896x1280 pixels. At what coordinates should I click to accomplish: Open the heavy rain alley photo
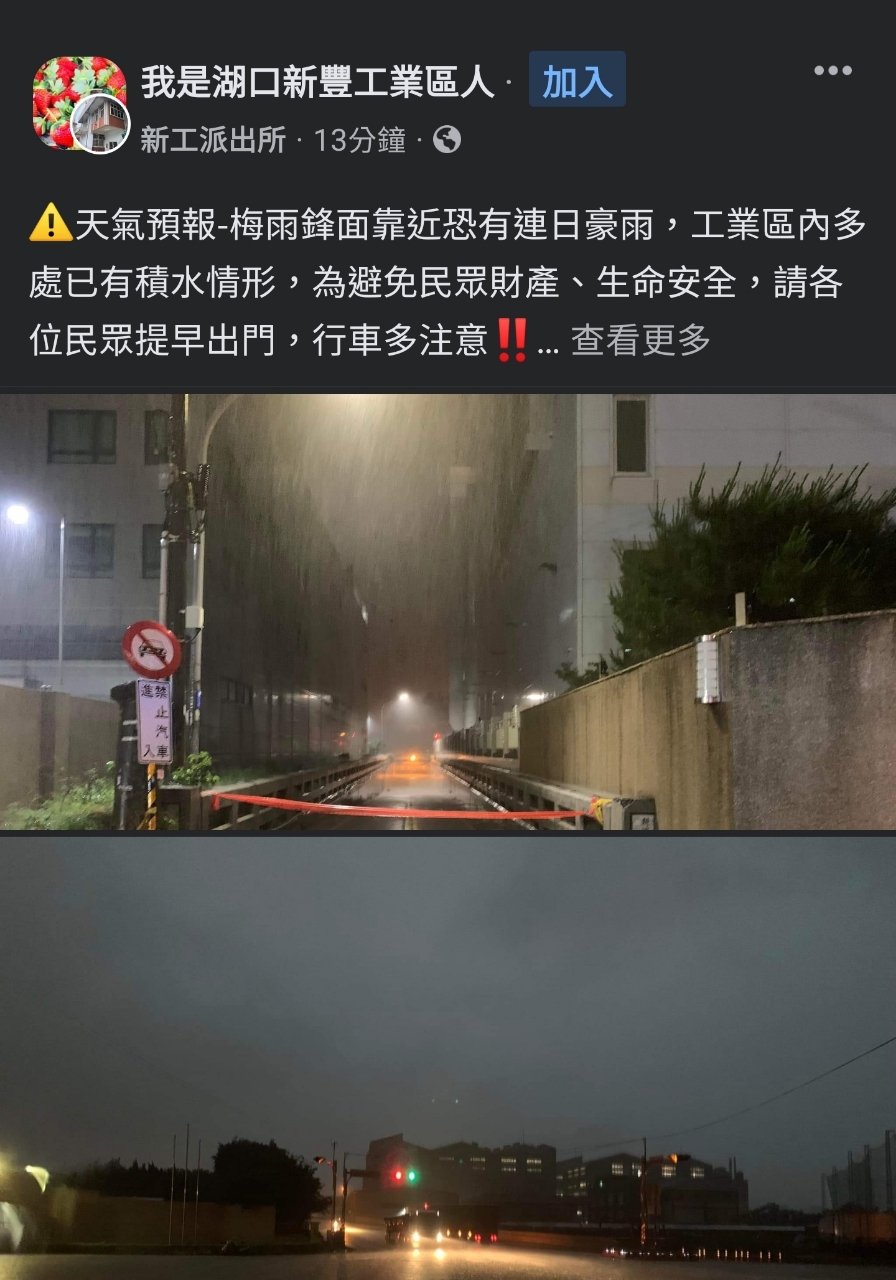(448, 612)
